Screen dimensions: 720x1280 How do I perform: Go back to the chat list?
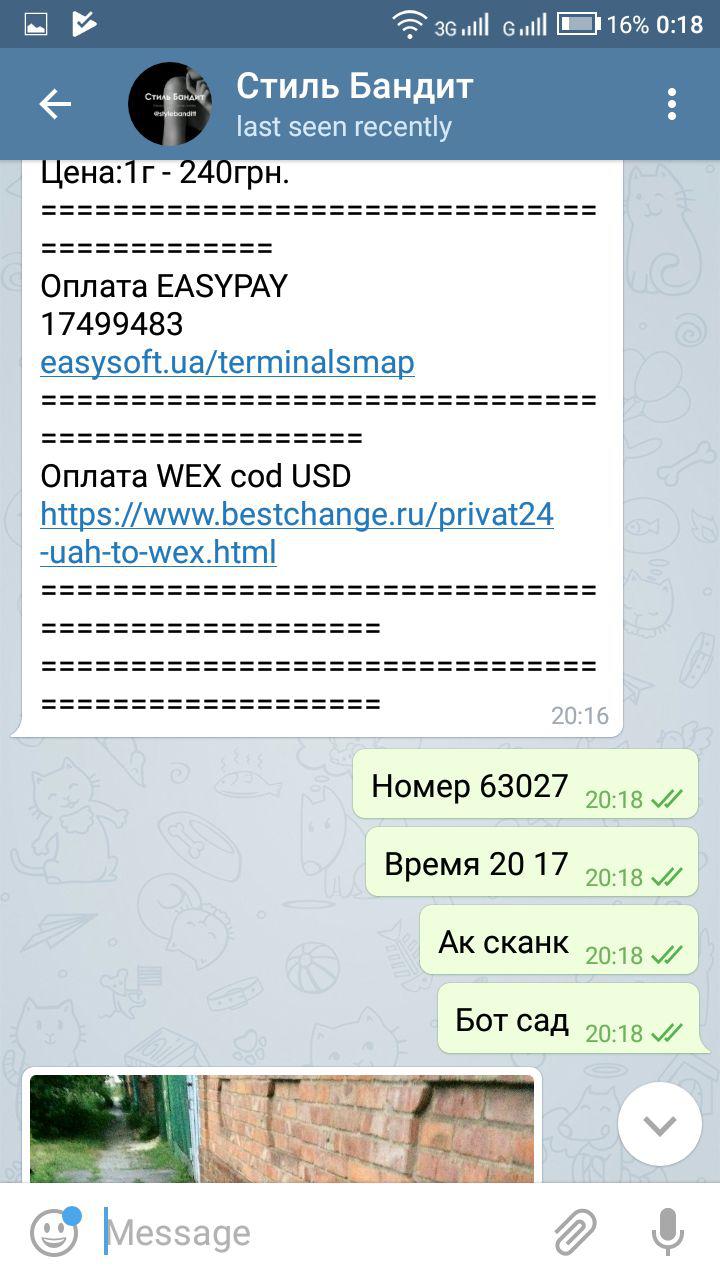pyautogui.click(x=55, y=104)
